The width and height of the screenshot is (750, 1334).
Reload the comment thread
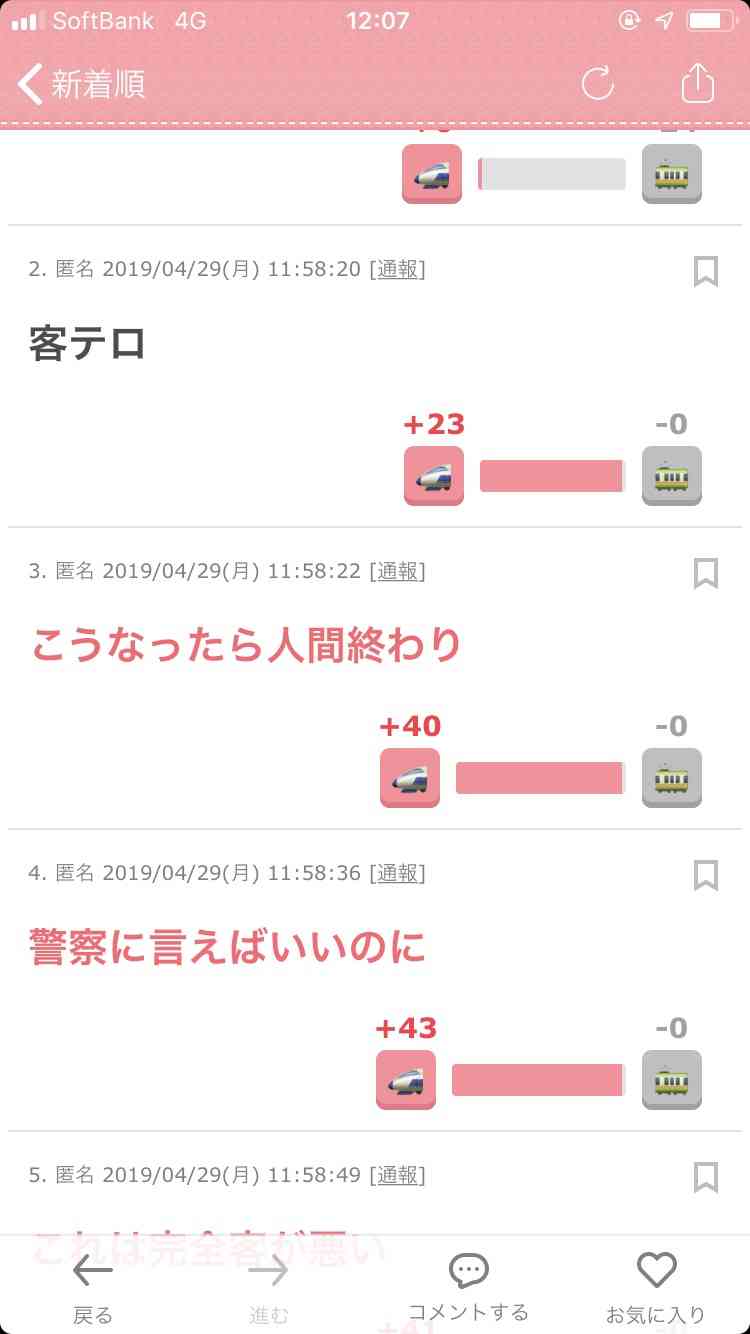pyautogui.click(x=597, y=84)
